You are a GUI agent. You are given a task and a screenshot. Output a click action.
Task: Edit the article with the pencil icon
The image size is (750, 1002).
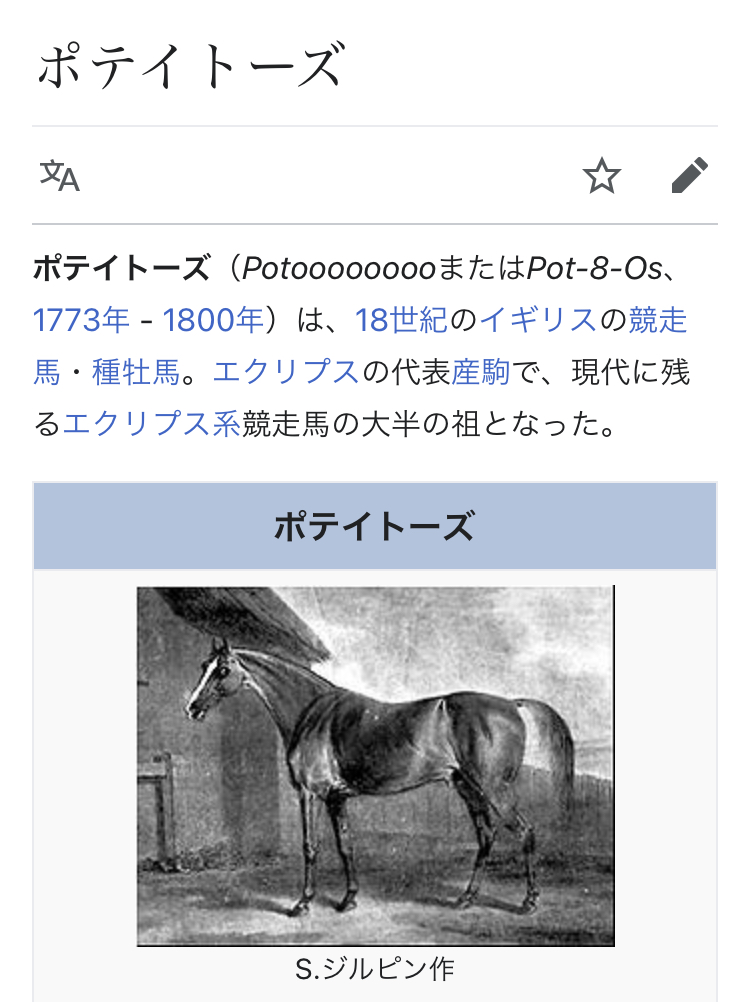tap(689, 176)
